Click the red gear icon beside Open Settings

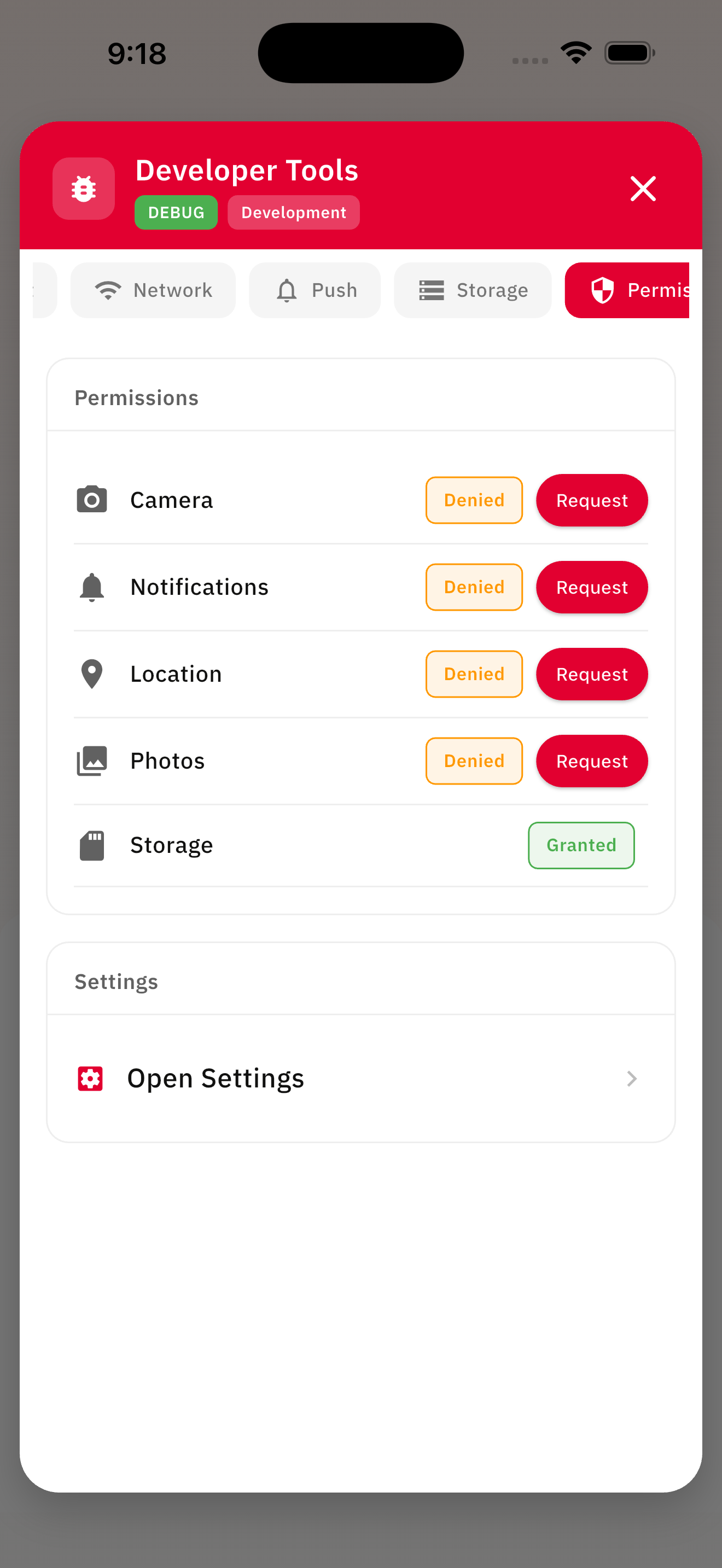90,1078
